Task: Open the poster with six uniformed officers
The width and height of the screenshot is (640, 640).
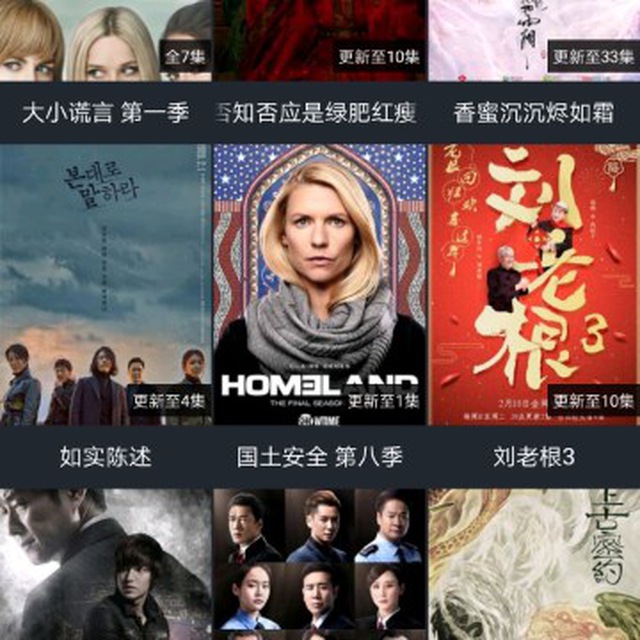Action: tap(320, 565)
